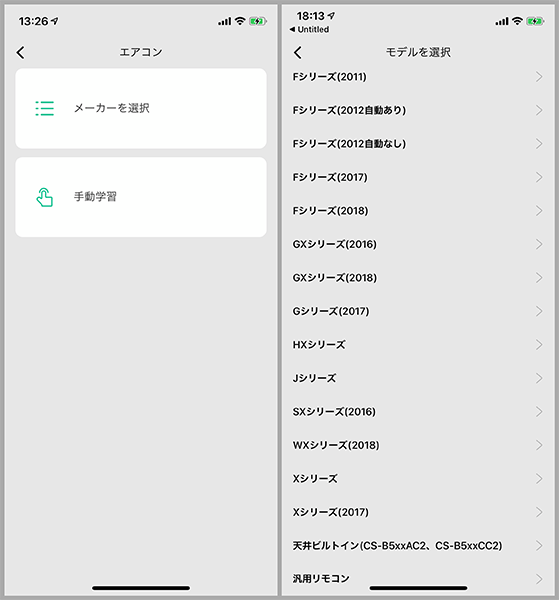This screenshot has width=559, height=600.
Task: Select Fシリーズ(2018) model
Action: point(418,211)
